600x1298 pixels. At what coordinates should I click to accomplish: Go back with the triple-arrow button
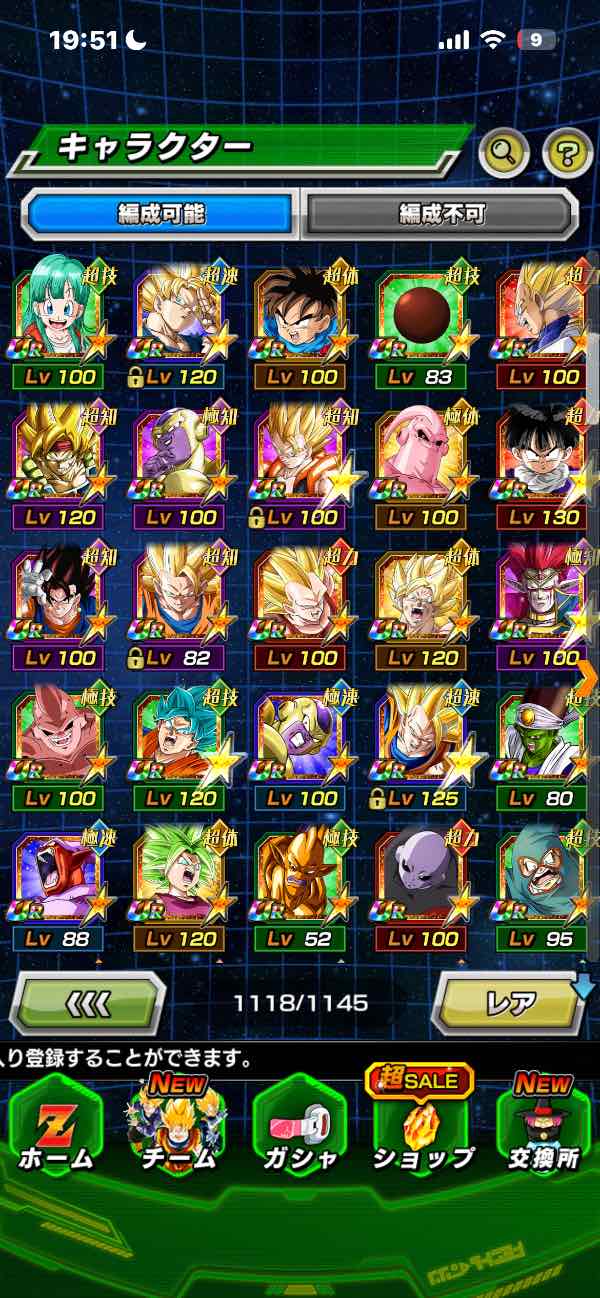[x=88, y=1002]
